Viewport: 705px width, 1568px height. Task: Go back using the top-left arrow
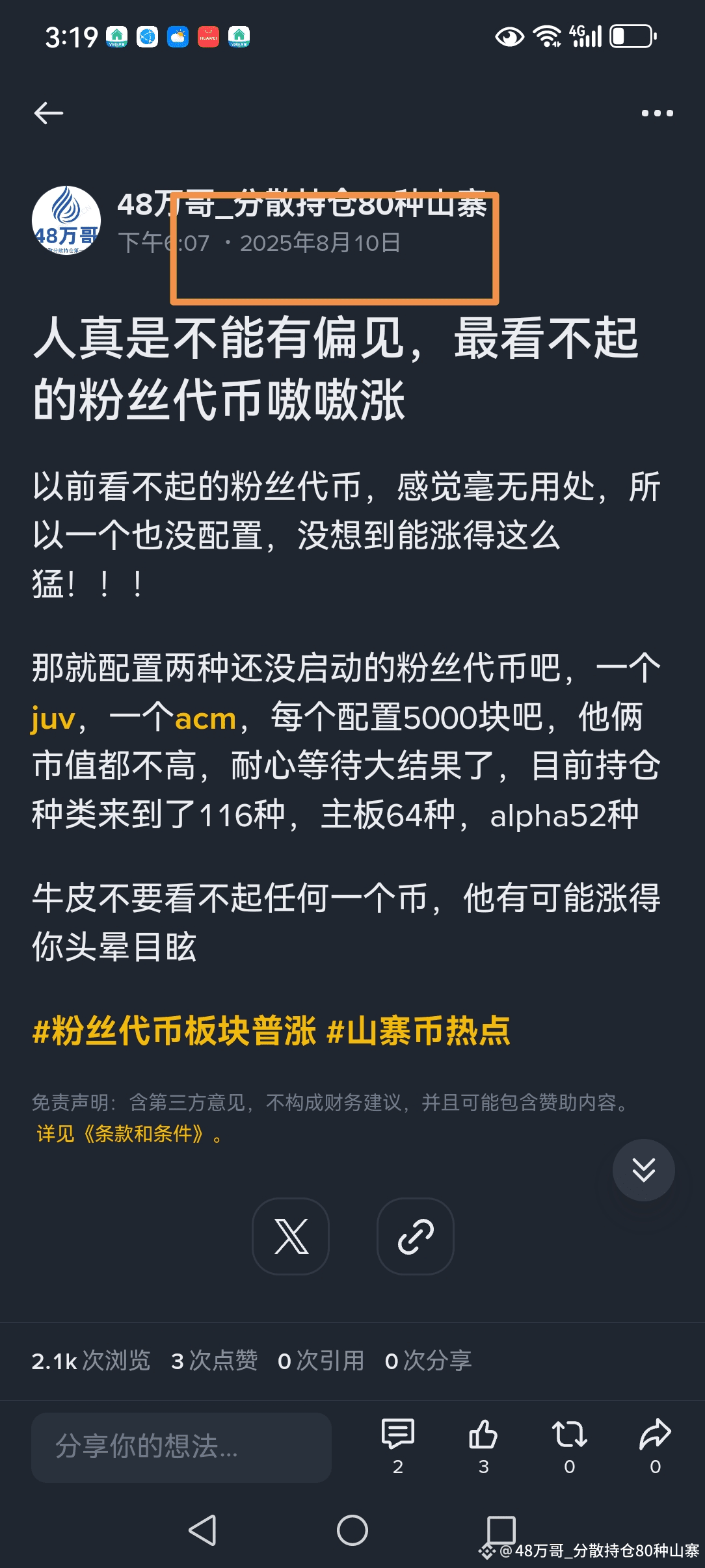click(x=49, y=113)
